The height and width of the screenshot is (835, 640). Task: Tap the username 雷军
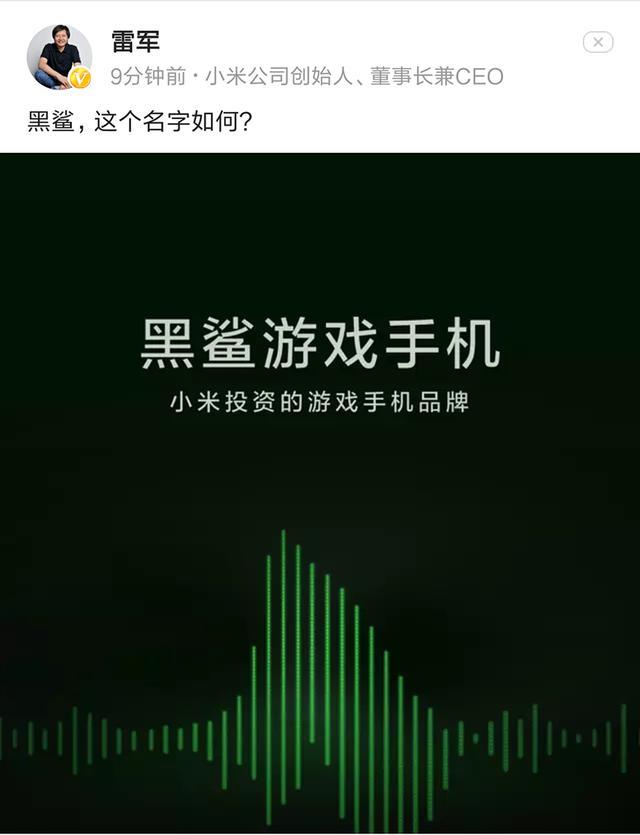[135, 41]
